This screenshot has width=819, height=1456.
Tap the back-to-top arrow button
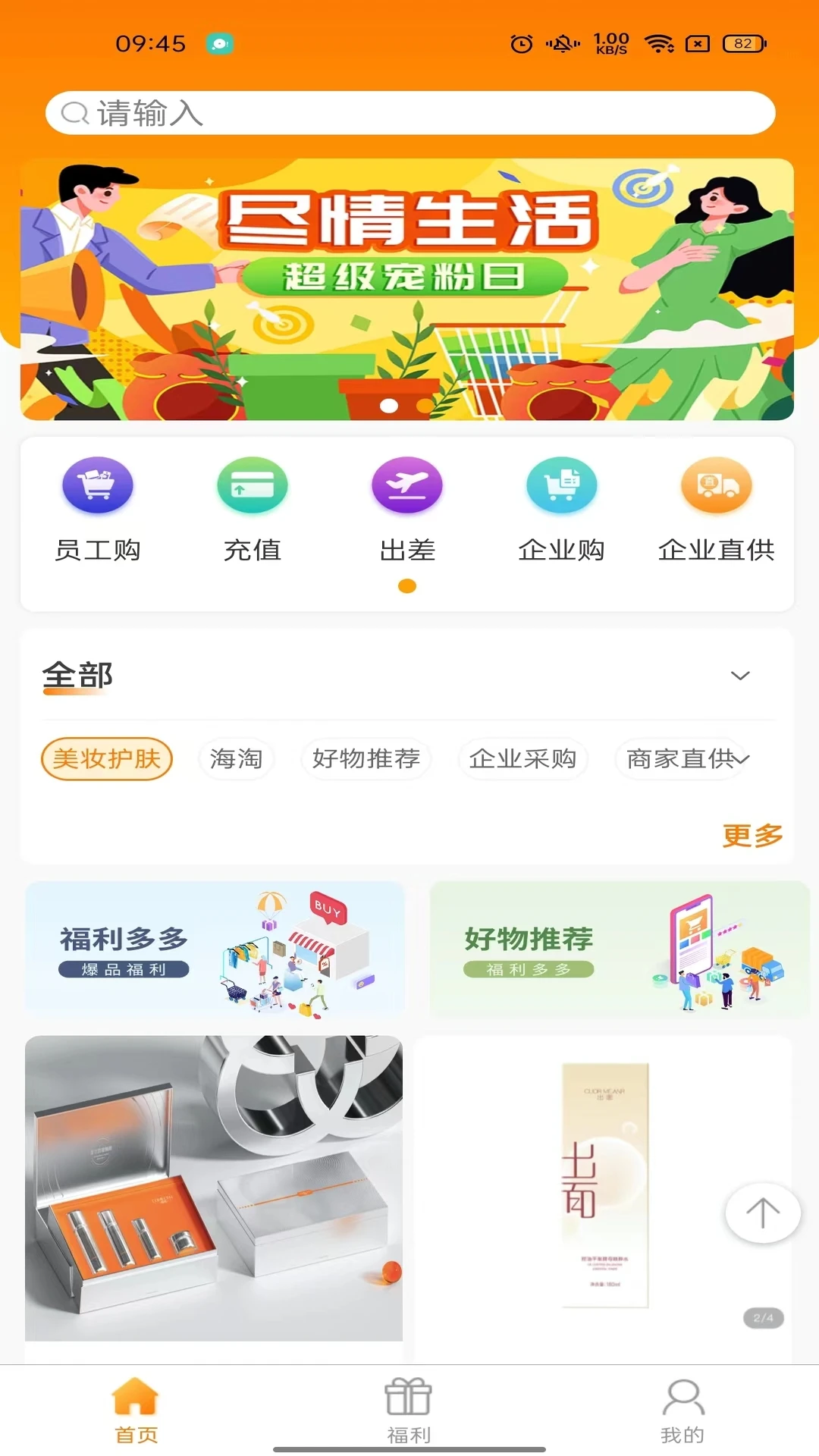click(762, 1213)
